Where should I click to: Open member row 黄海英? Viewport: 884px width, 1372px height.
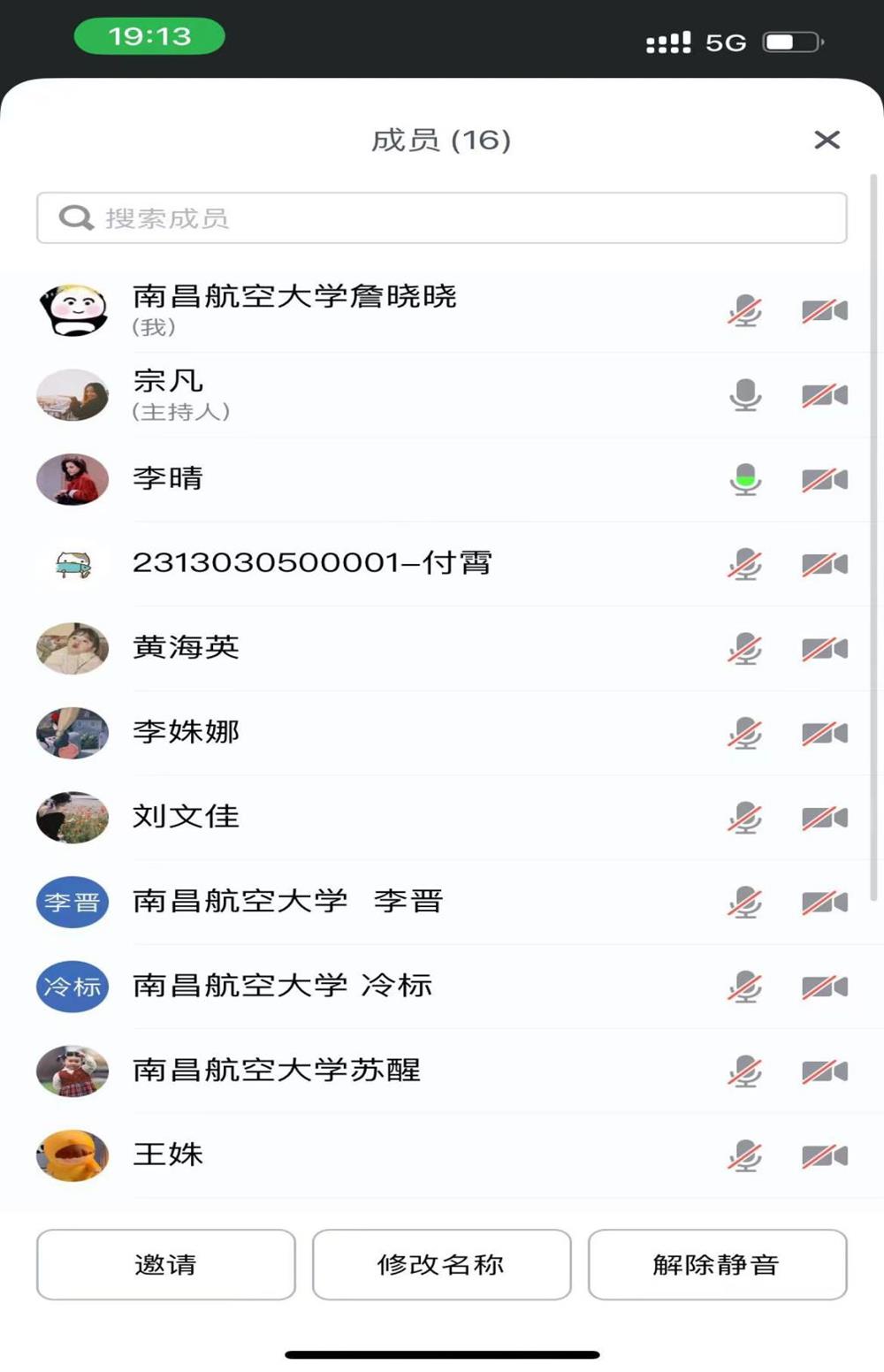pos(186,647)
